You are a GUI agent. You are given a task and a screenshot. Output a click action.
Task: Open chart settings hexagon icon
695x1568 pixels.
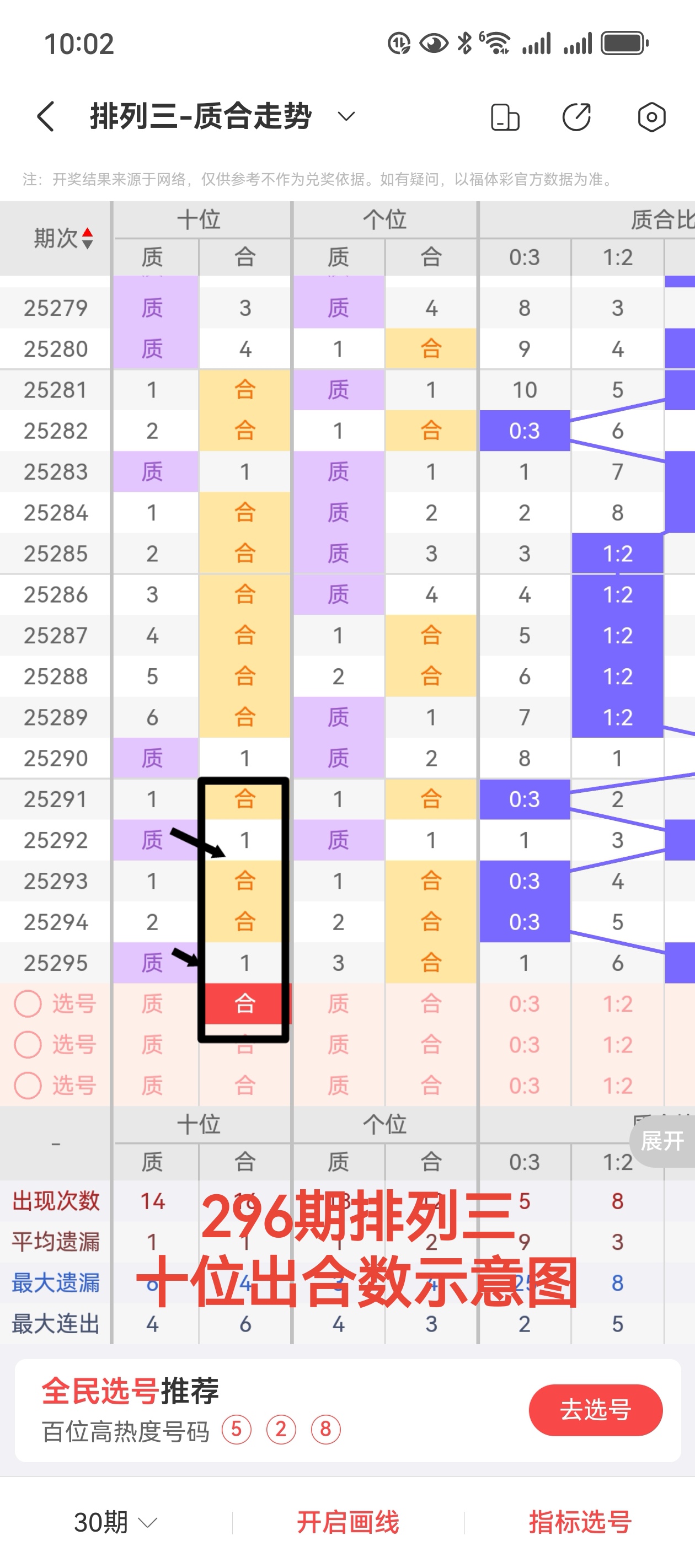point(651,117)
